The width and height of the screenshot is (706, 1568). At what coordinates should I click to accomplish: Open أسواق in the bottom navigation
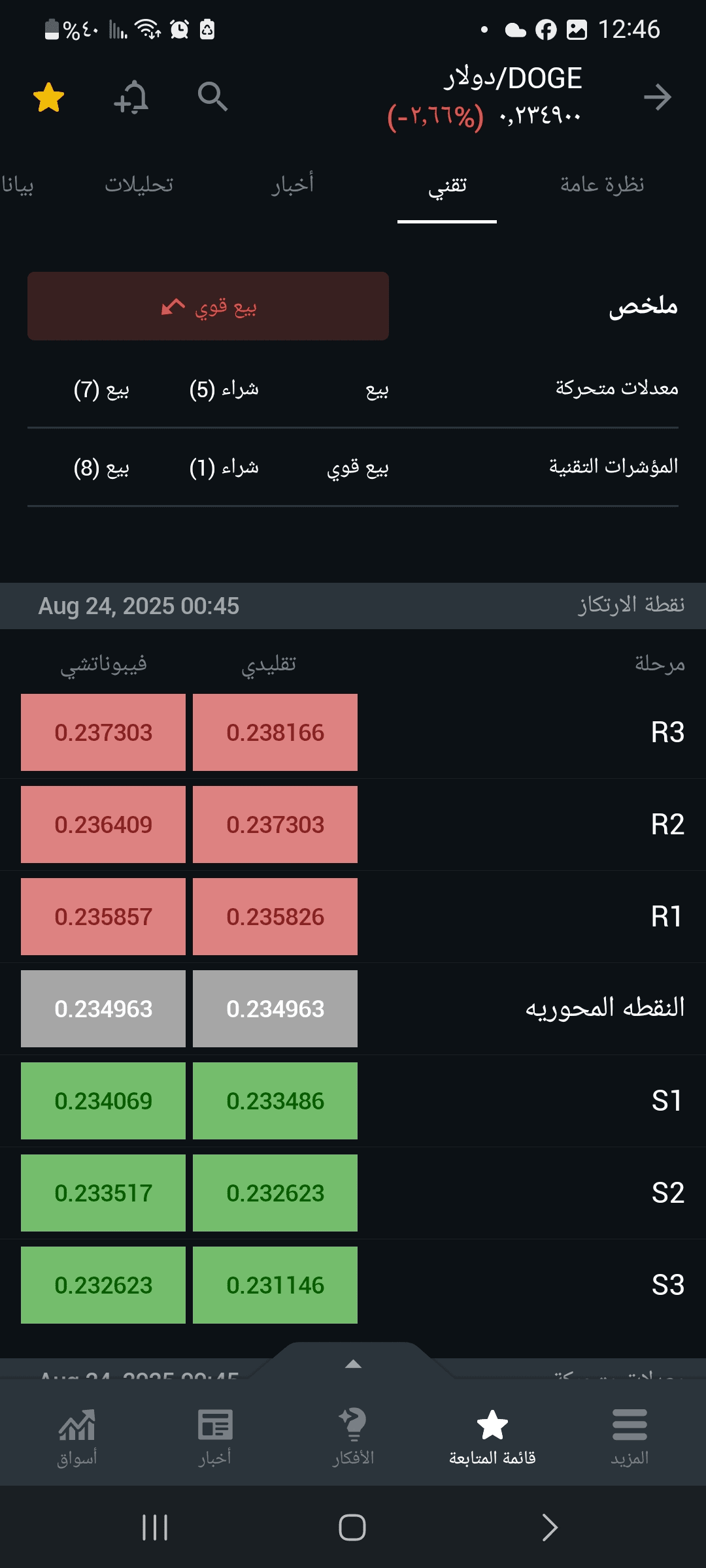(x=77, y=1437)
